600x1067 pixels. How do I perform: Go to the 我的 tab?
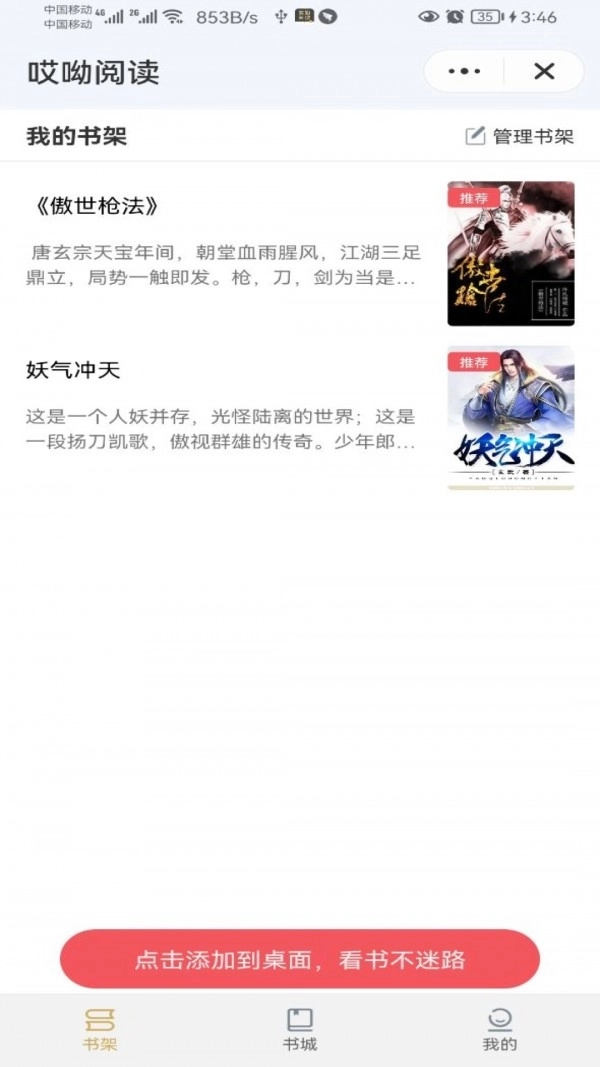click(500, 1030)
